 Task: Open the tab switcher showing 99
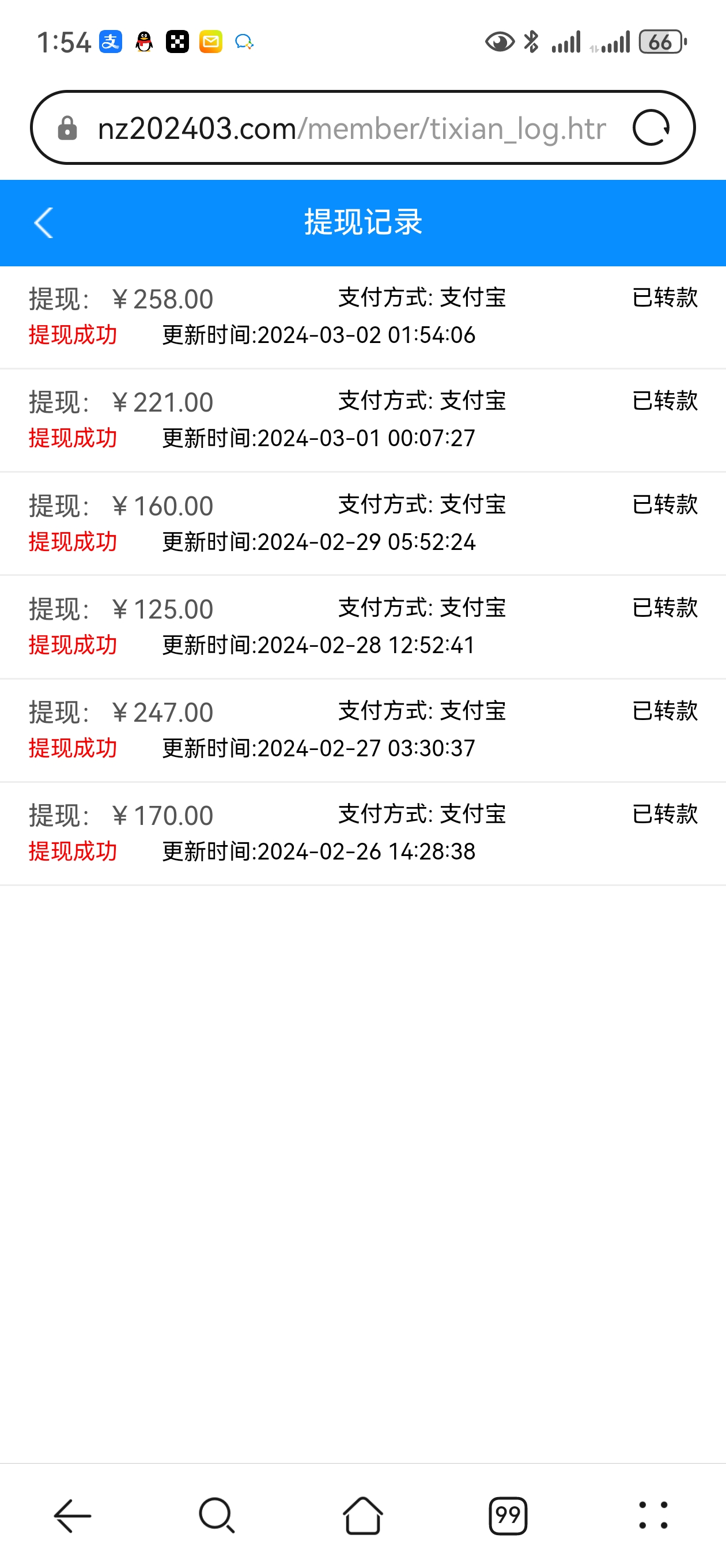508,1516
